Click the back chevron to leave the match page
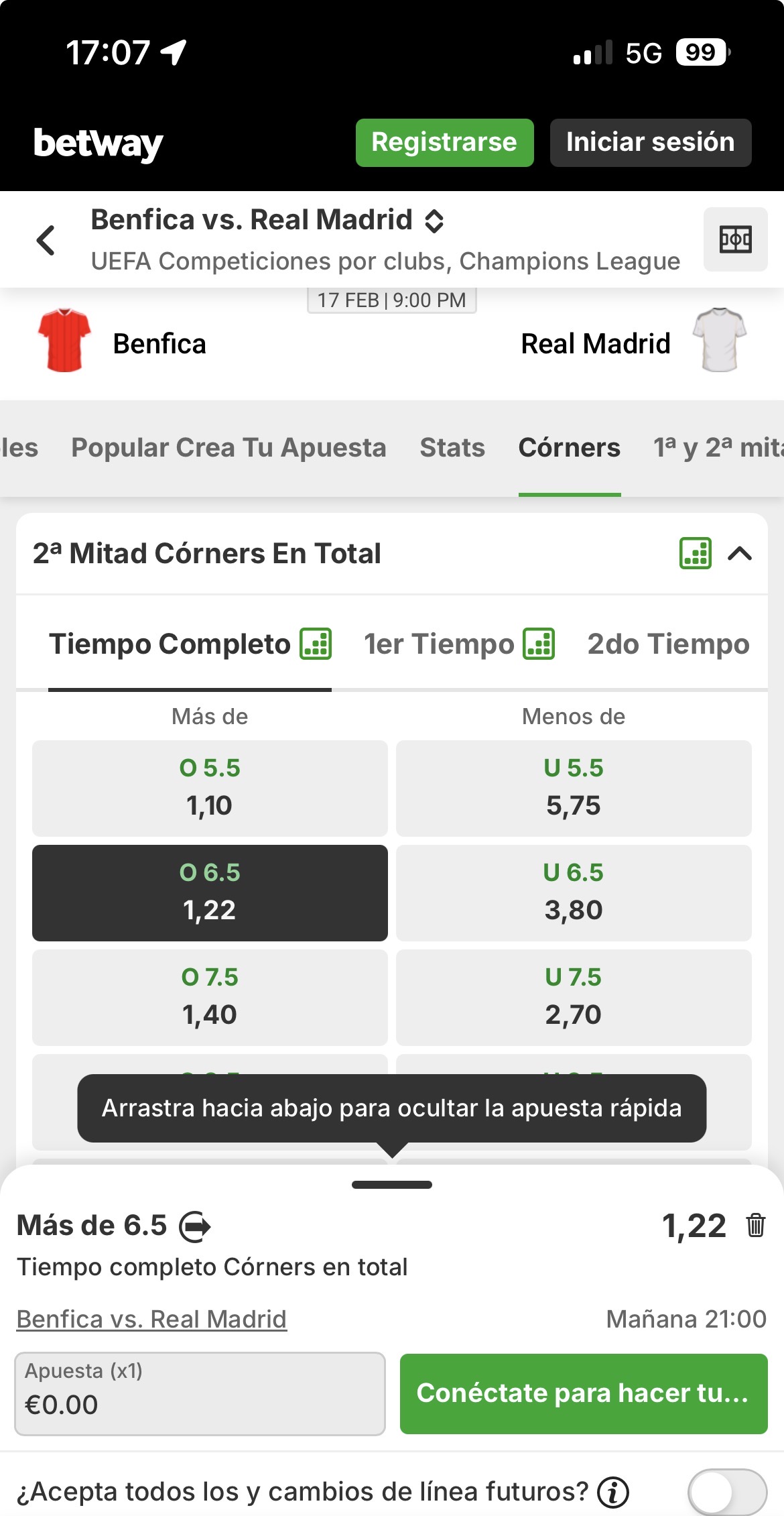This screenshot has width=784, height=1516. [x=47, y=241]
